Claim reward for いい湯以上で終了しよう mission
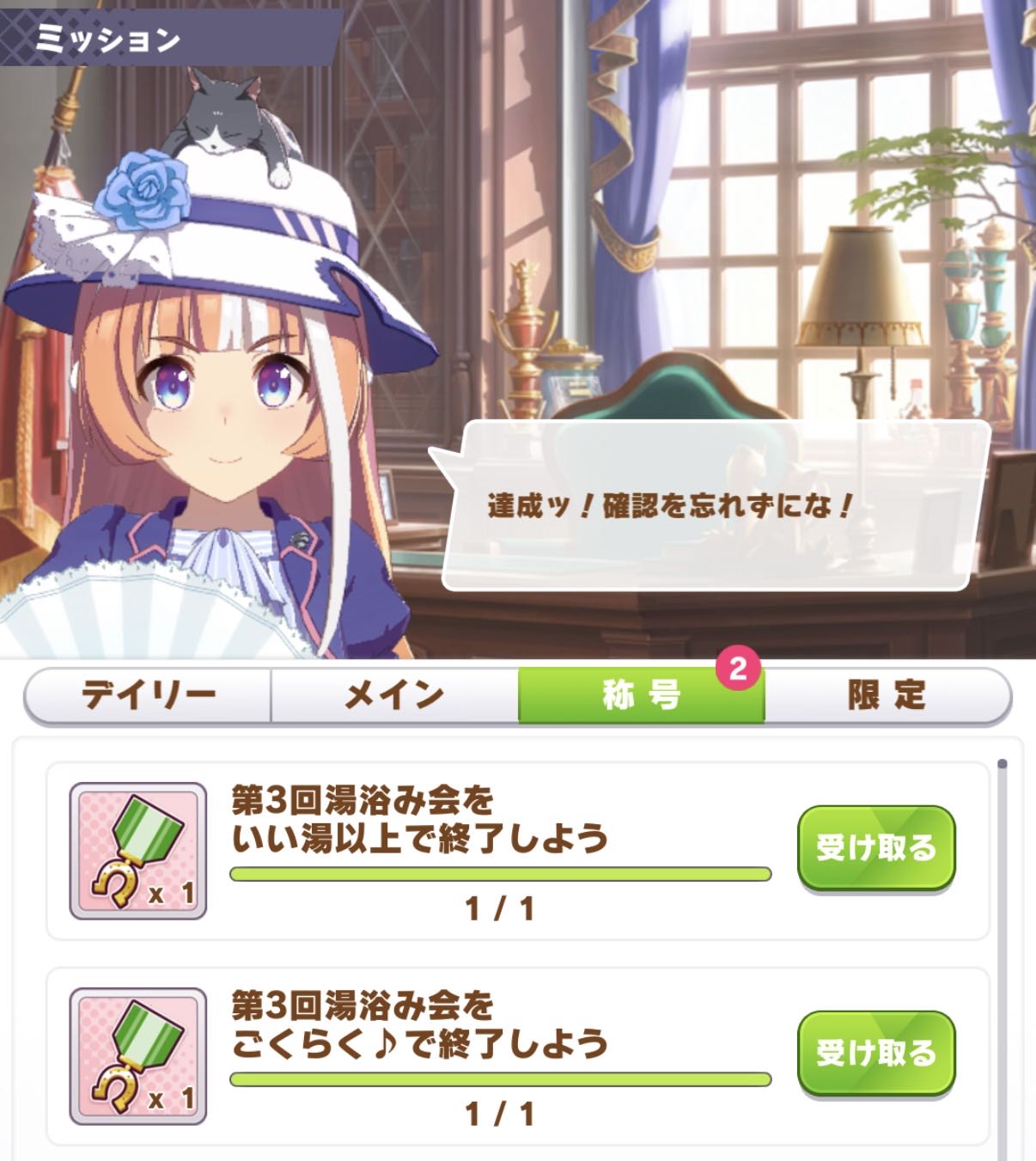Viewport: 1036px width, 1161px height. coord(875,847)
